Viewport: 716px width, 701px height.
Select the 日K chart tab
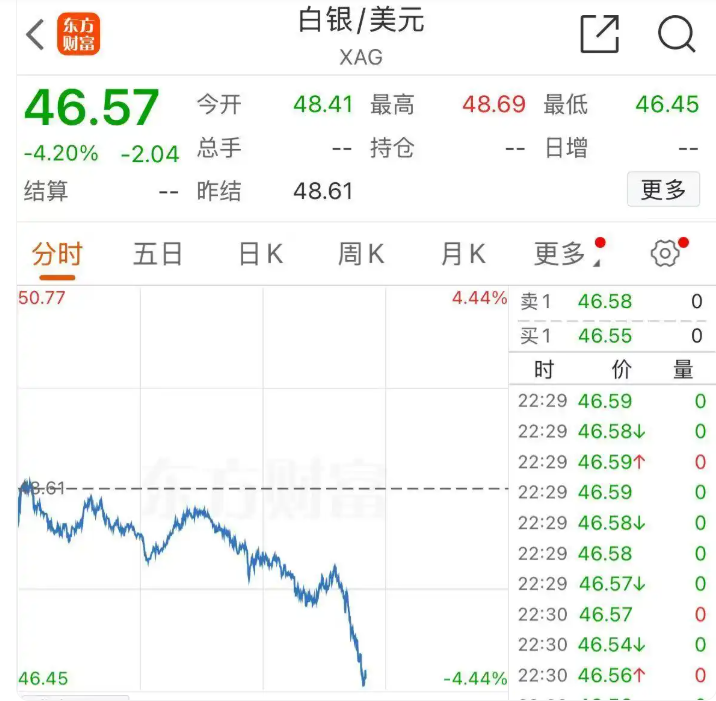(x=260, y=255)
